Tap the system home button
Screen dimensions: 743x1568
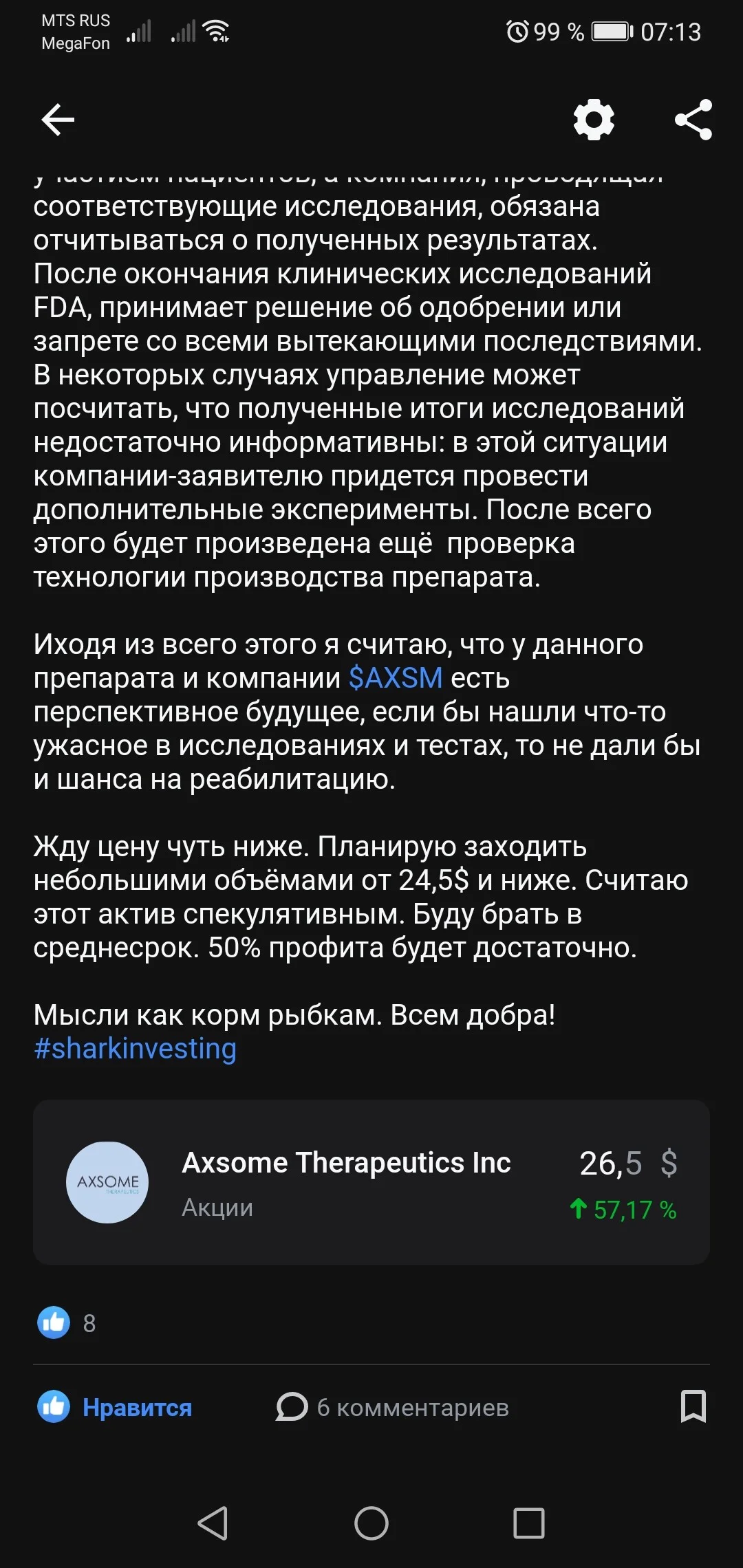coord(371,1523)
